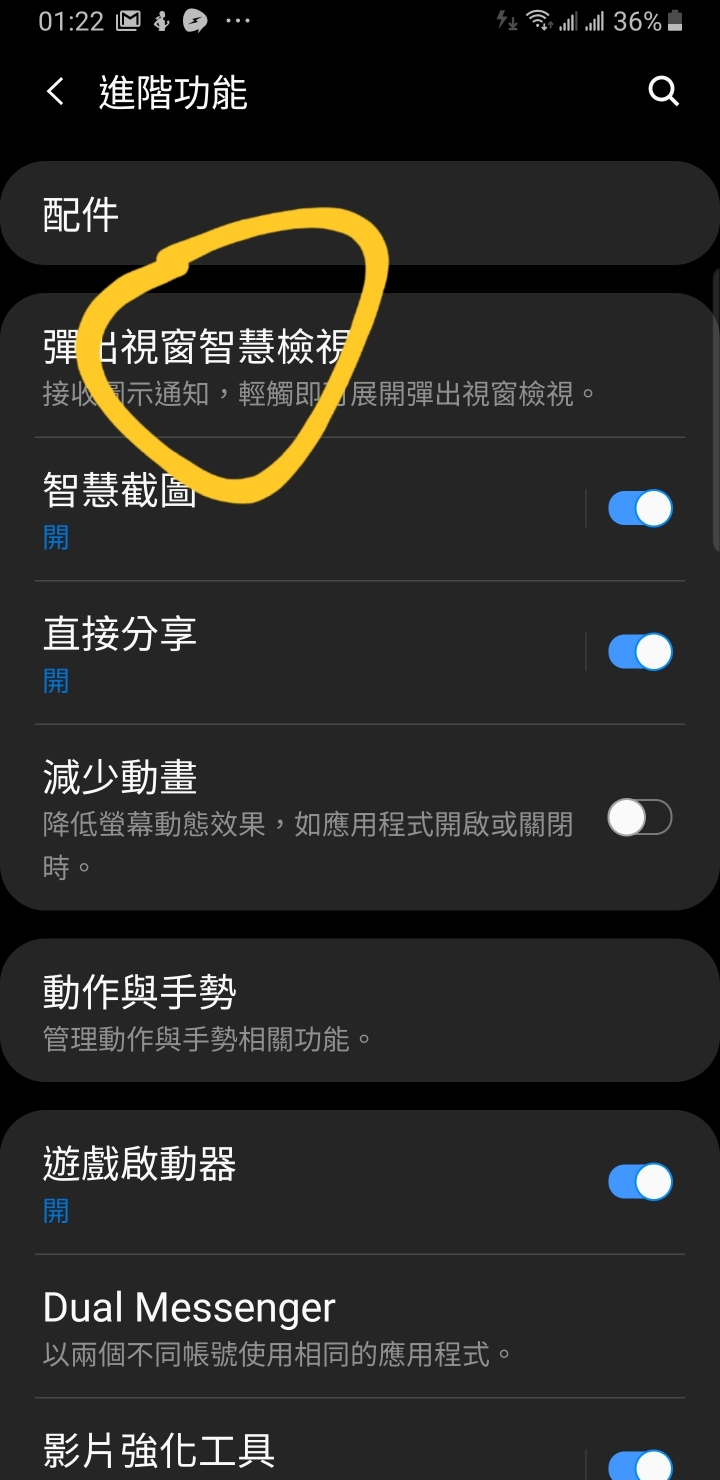Open 動作與手勢 settings
720x1480 pixels.
point(360,1011)
